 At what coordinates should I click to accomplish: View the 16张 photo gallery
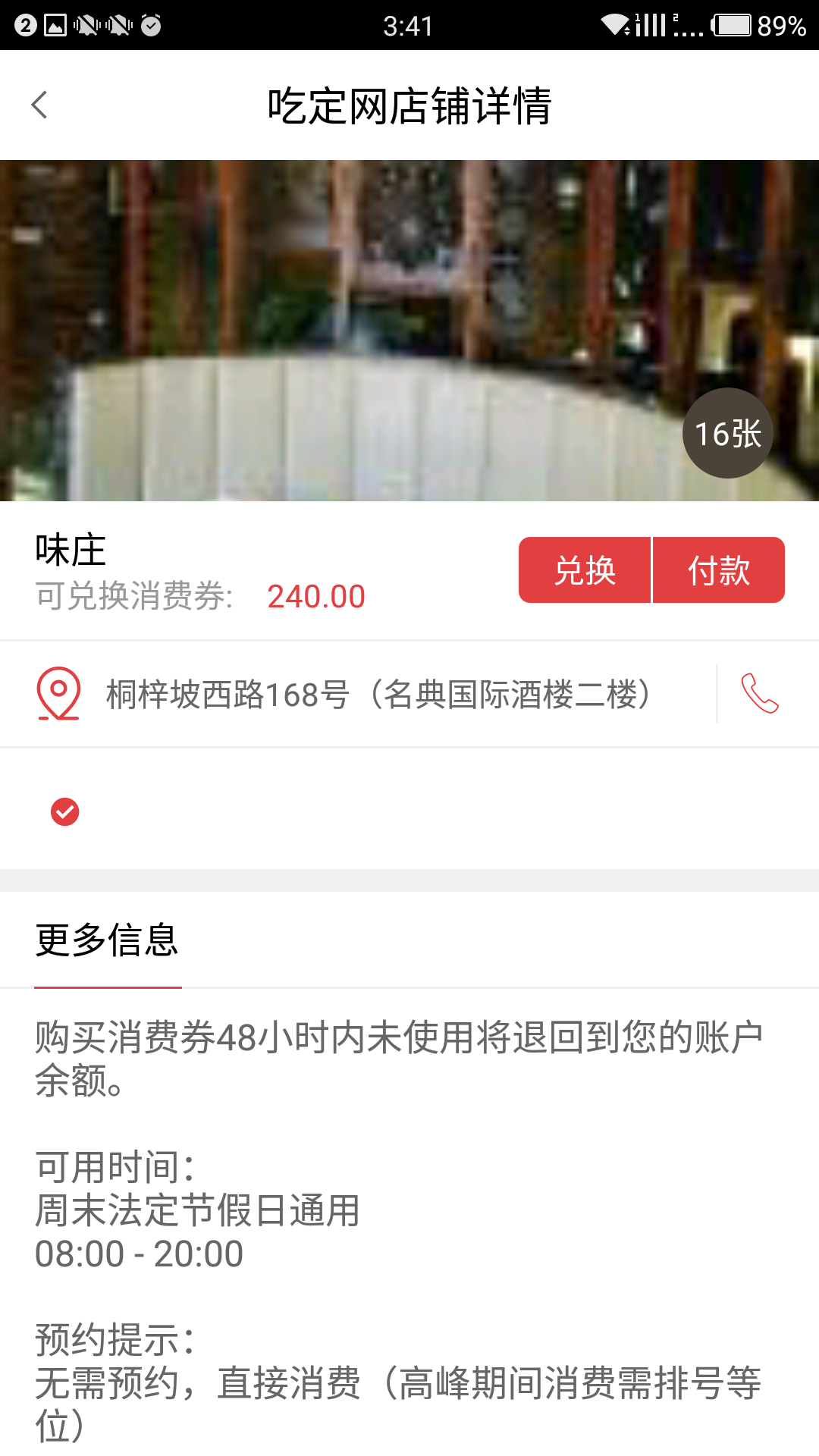point(728,433)
